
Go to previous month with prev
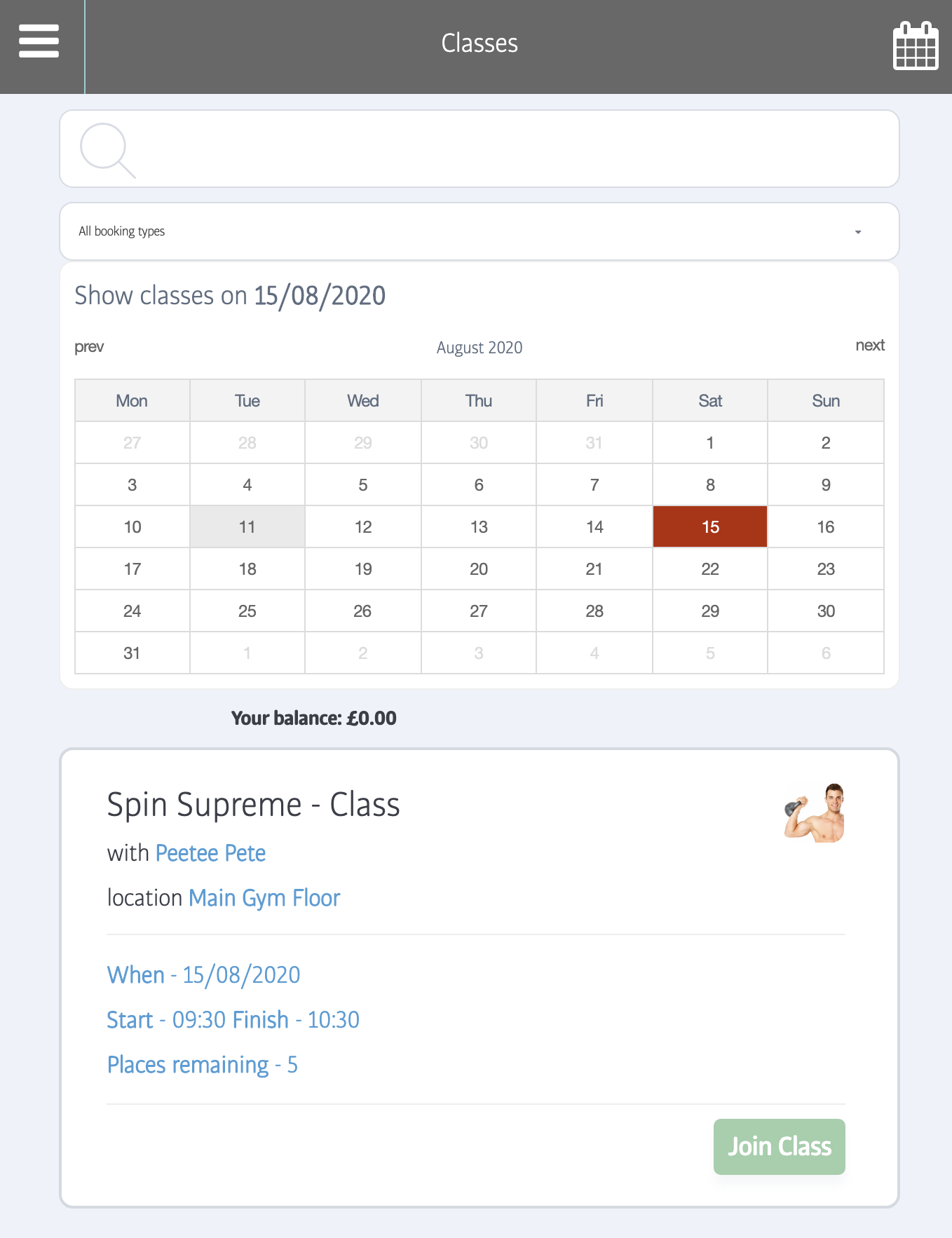[89, 347]
